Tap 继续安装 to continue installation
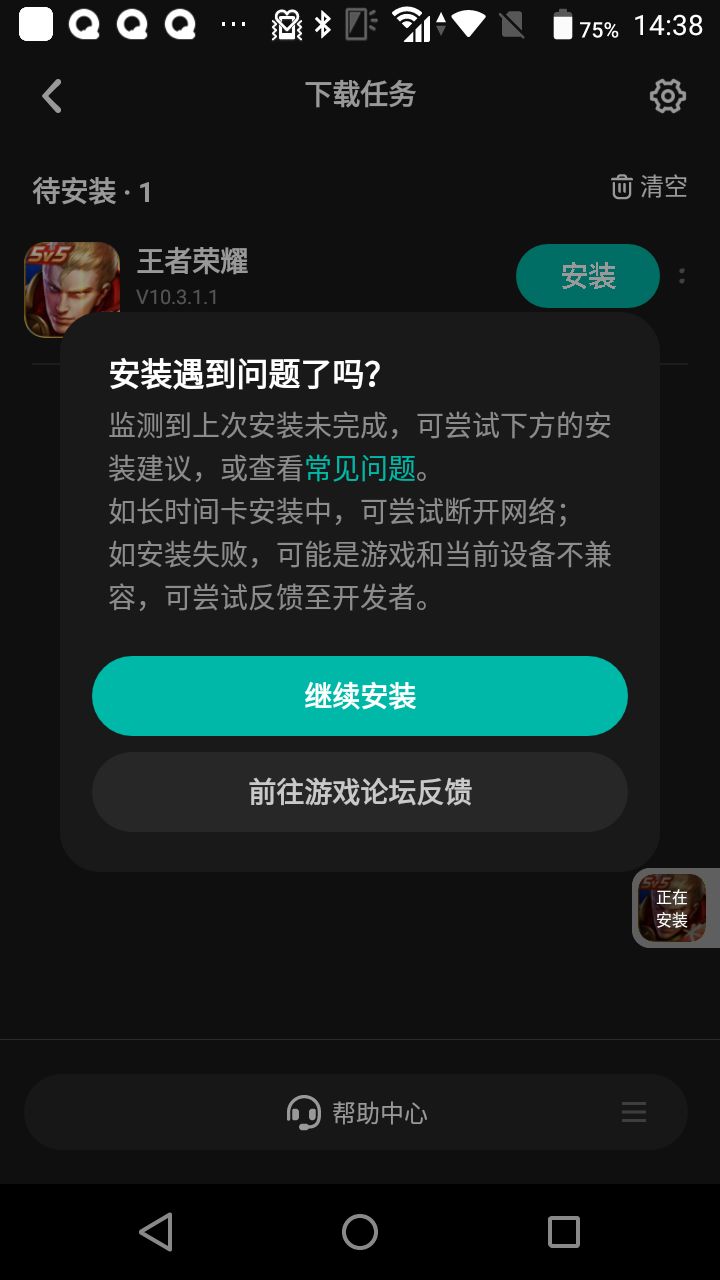Screen dimensions: 720x1280 click(x=360, y=695)
